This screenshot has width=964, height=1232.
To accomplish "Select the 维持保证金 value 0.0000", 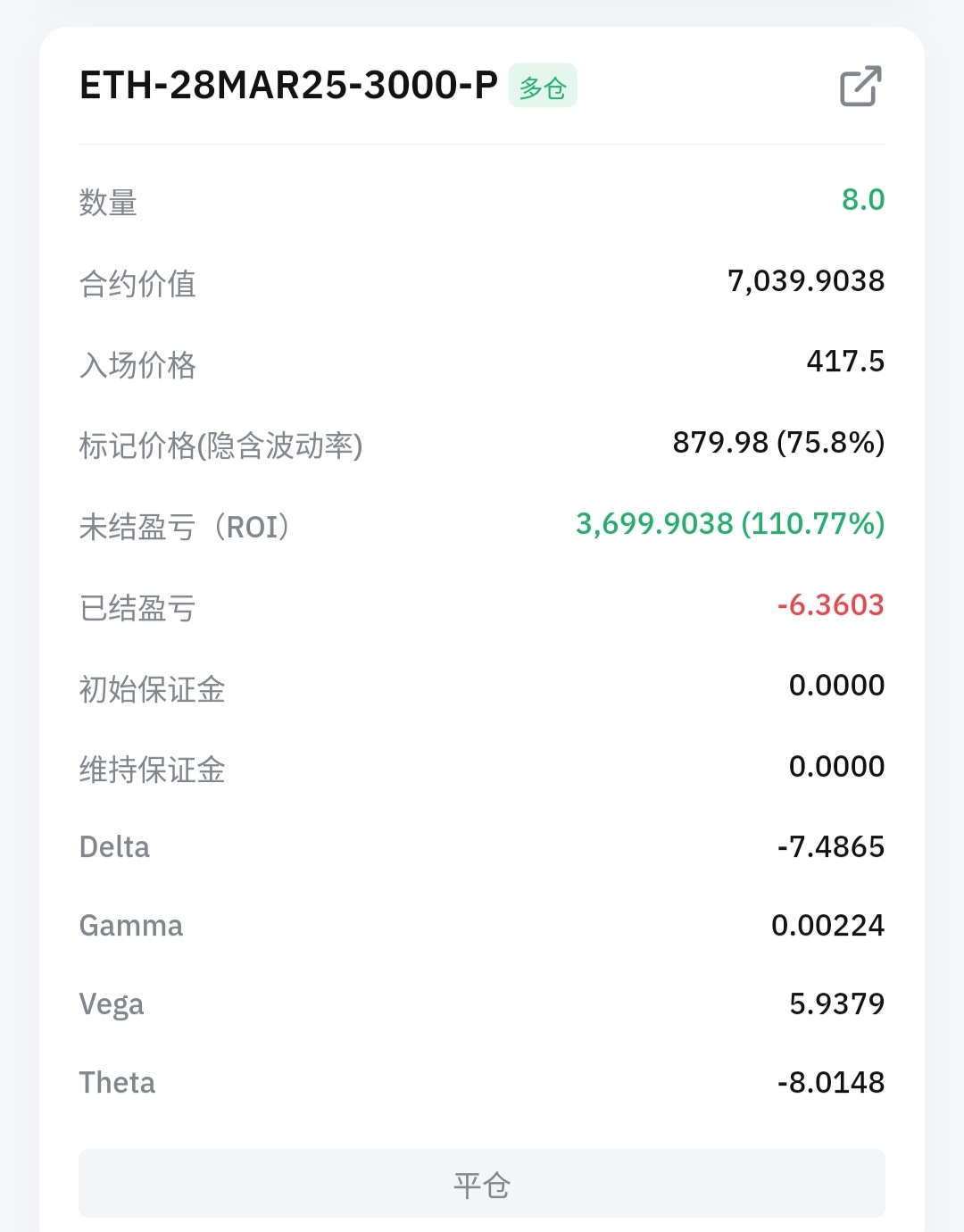I will 835,766.
